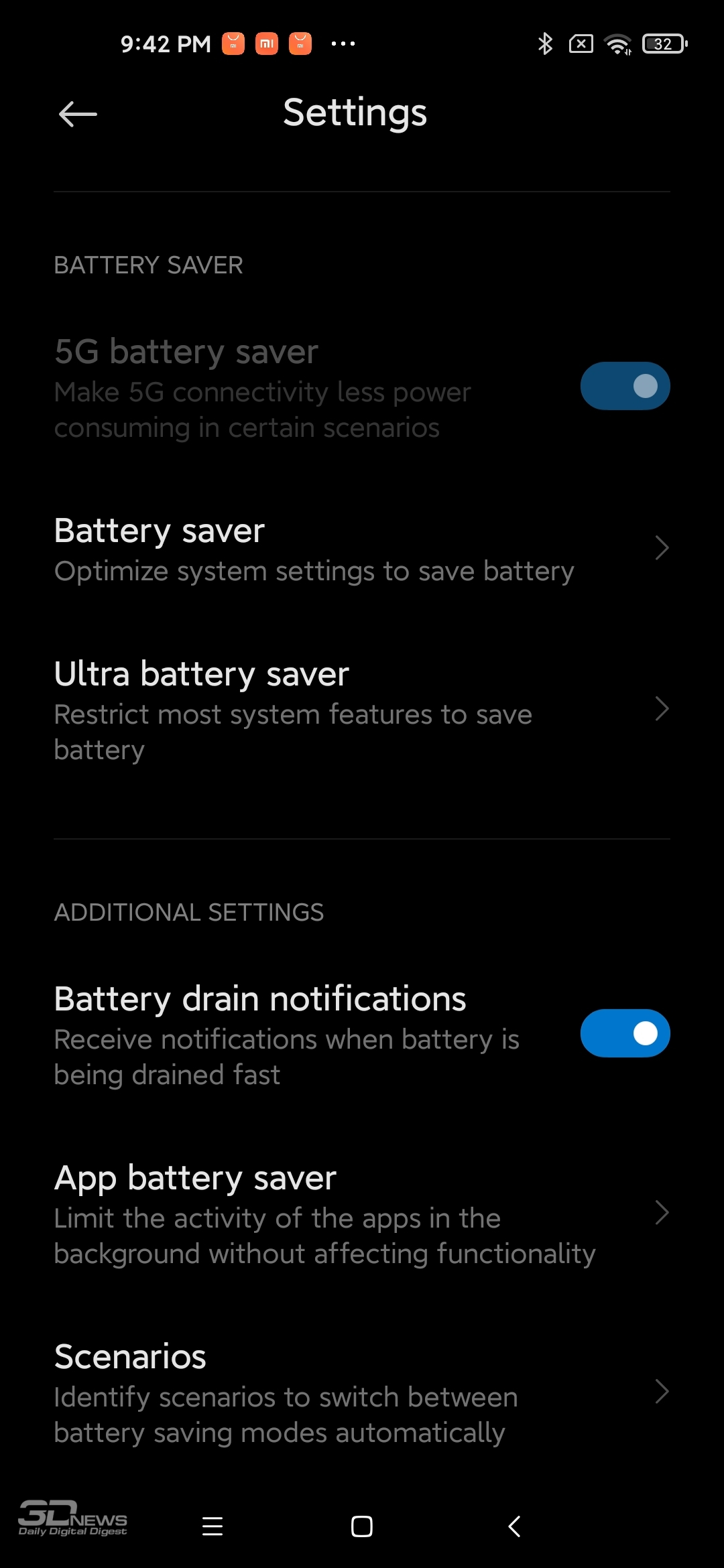The height and width of the screenshot is (1568, 724).
Task: Toggle the 5G battery saver switch
Action: pyautogui.click(x=625, y=386)
